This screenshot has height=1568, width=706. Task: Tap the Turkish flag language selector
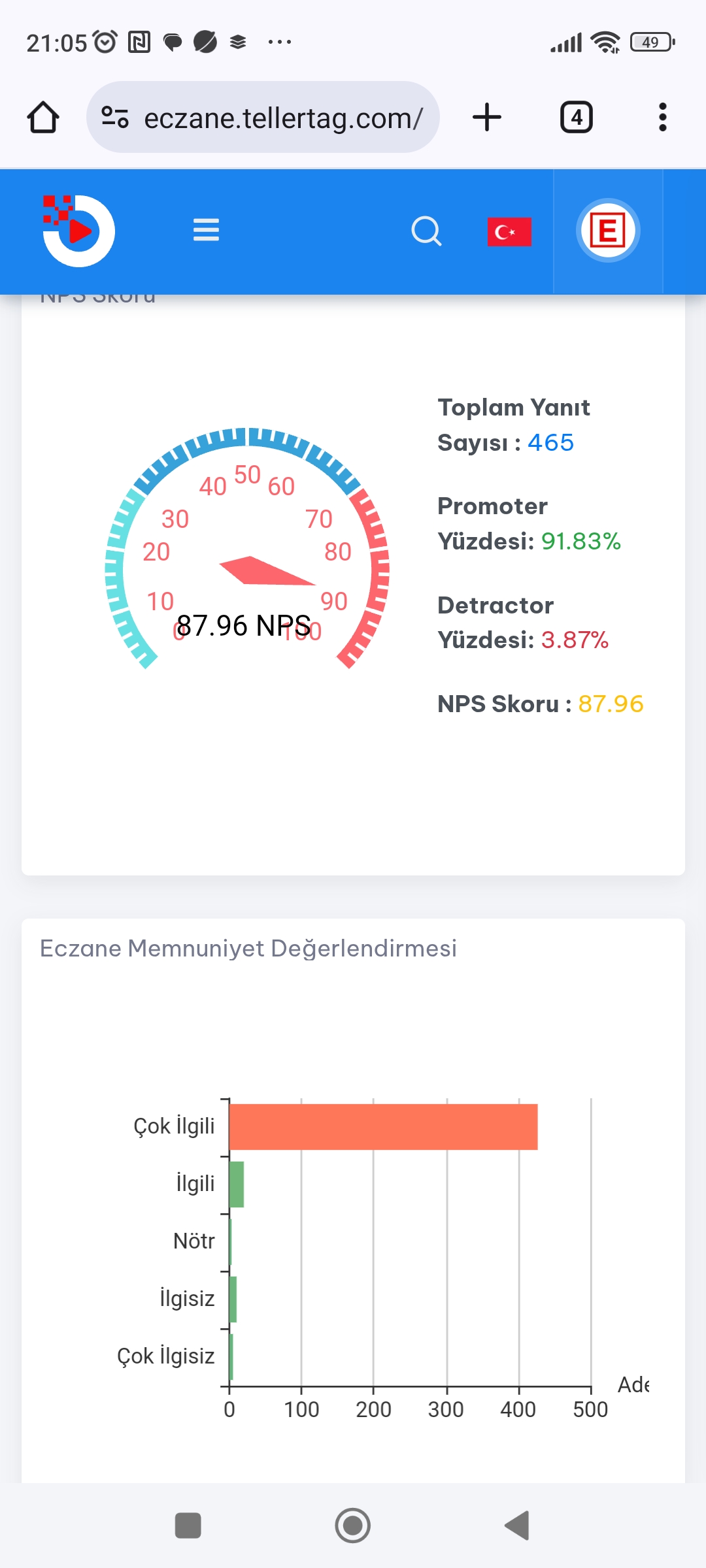(x=509, y=232)
